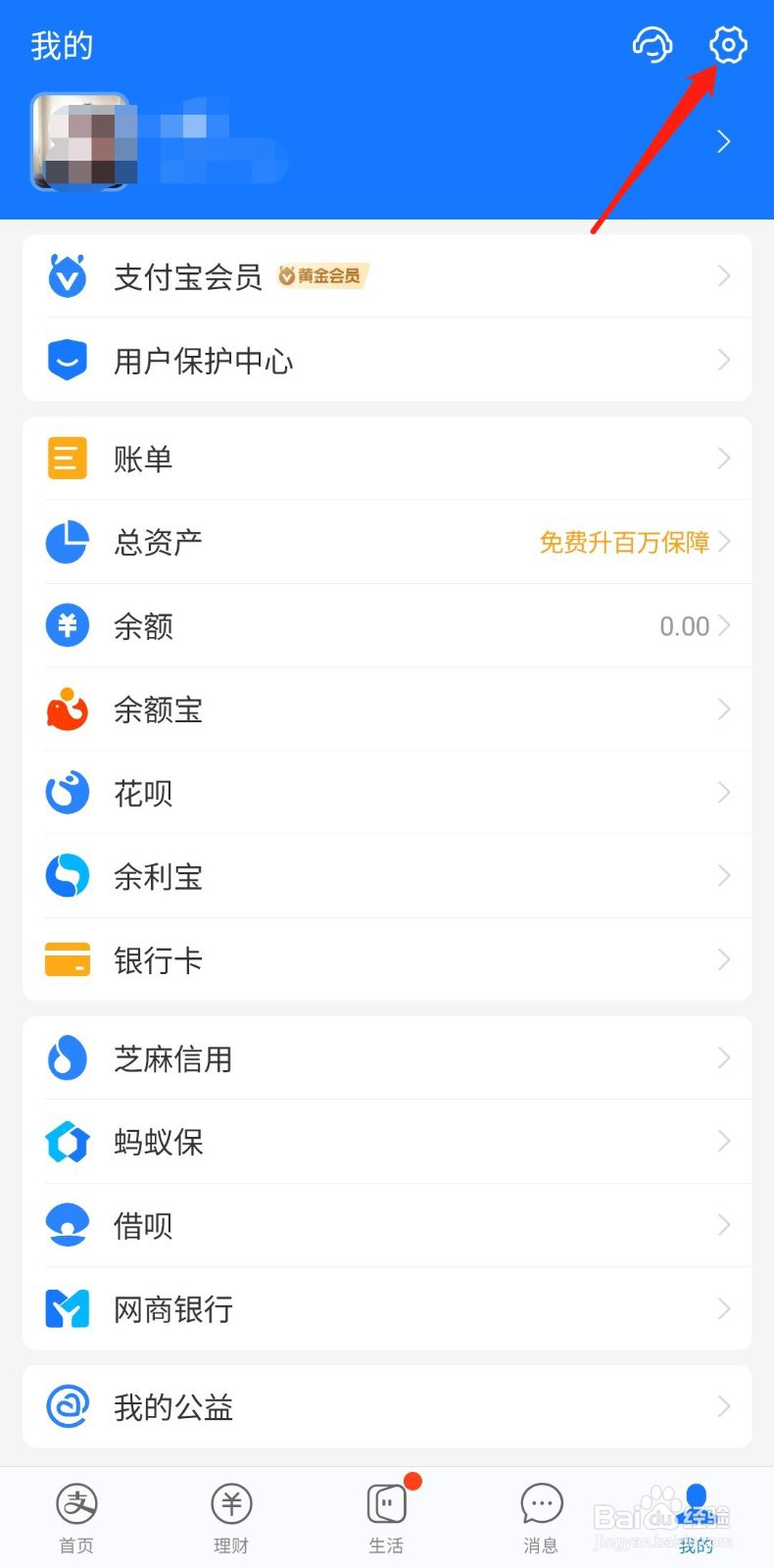View 芝麻信用 credit score
The width and height of the screenshot is (774, 1568).
tap(387, 1058)
